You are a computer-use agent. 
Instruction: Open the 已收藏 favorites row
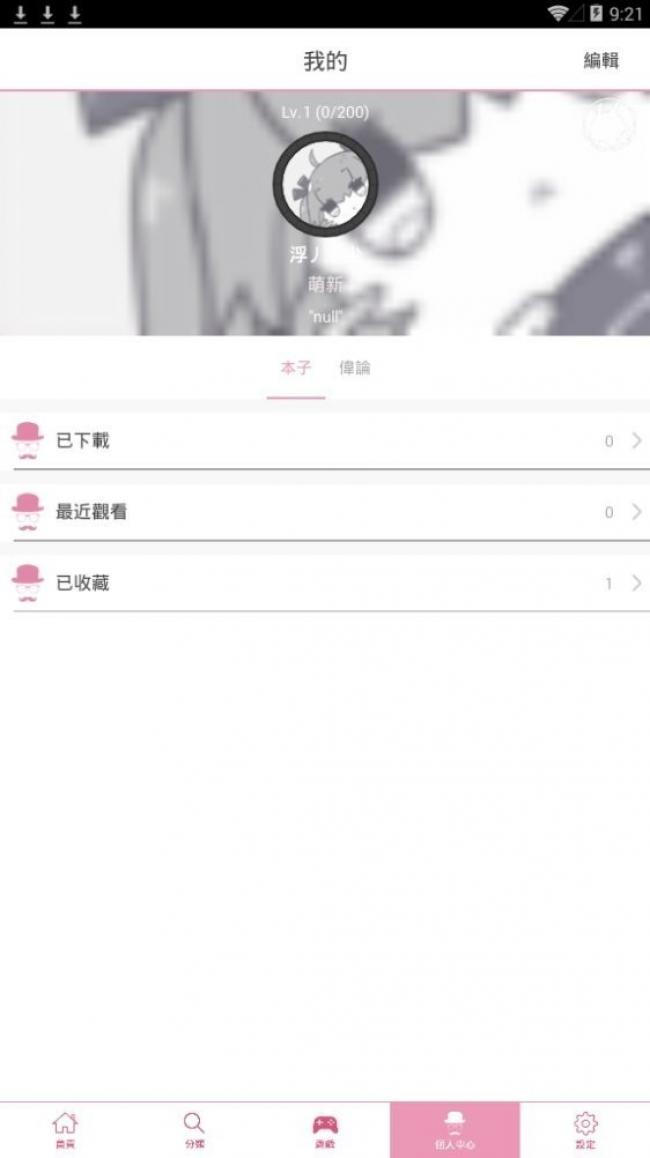point(325,583)
